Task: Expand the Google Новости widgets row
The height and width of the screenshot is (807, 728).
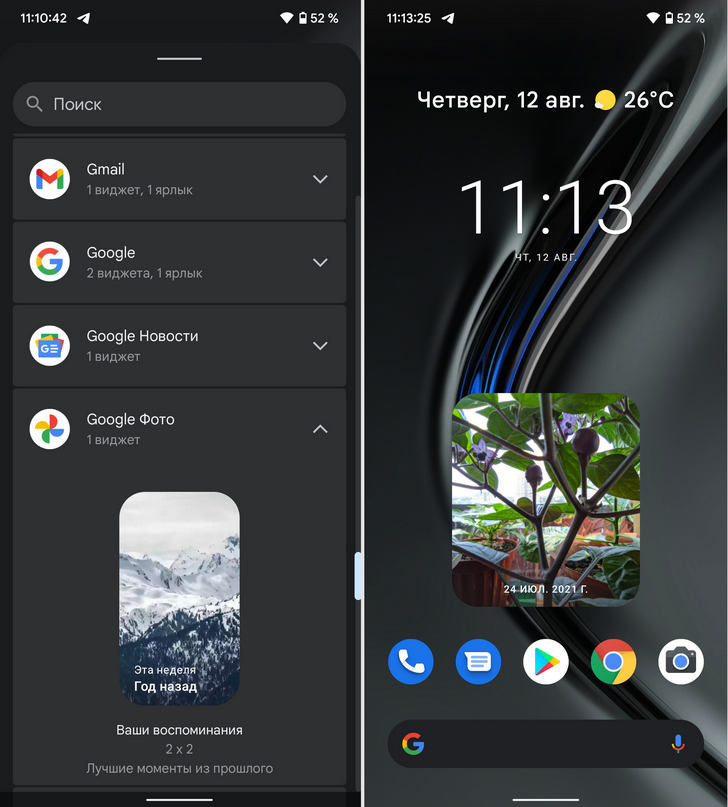Action: (320, 346)
